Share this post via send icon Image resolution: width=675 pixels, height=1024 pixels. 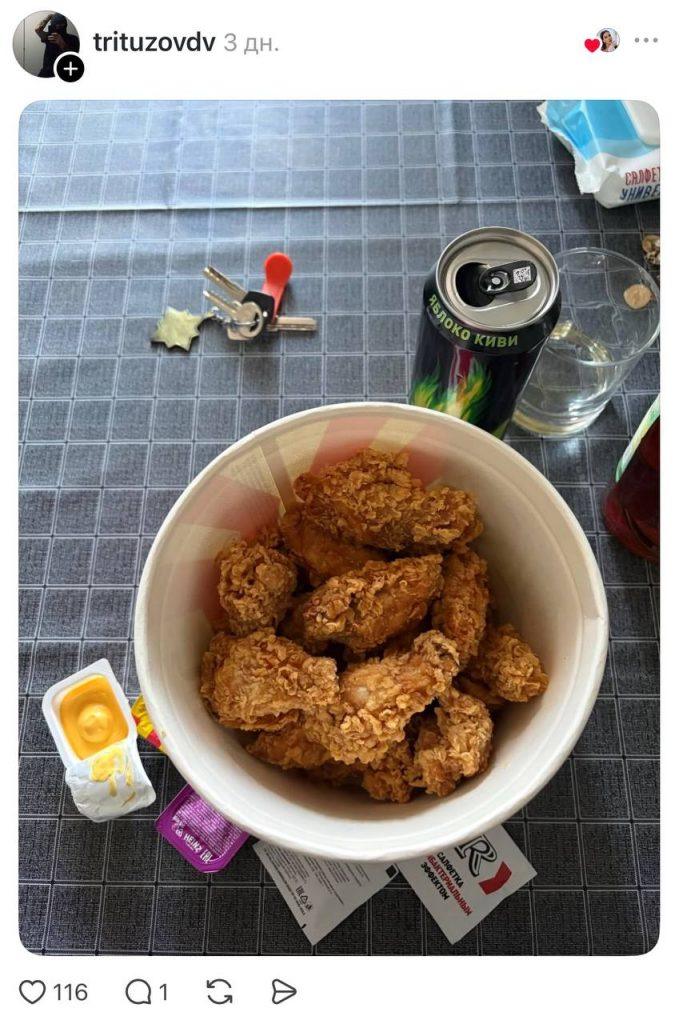(284, 991)
